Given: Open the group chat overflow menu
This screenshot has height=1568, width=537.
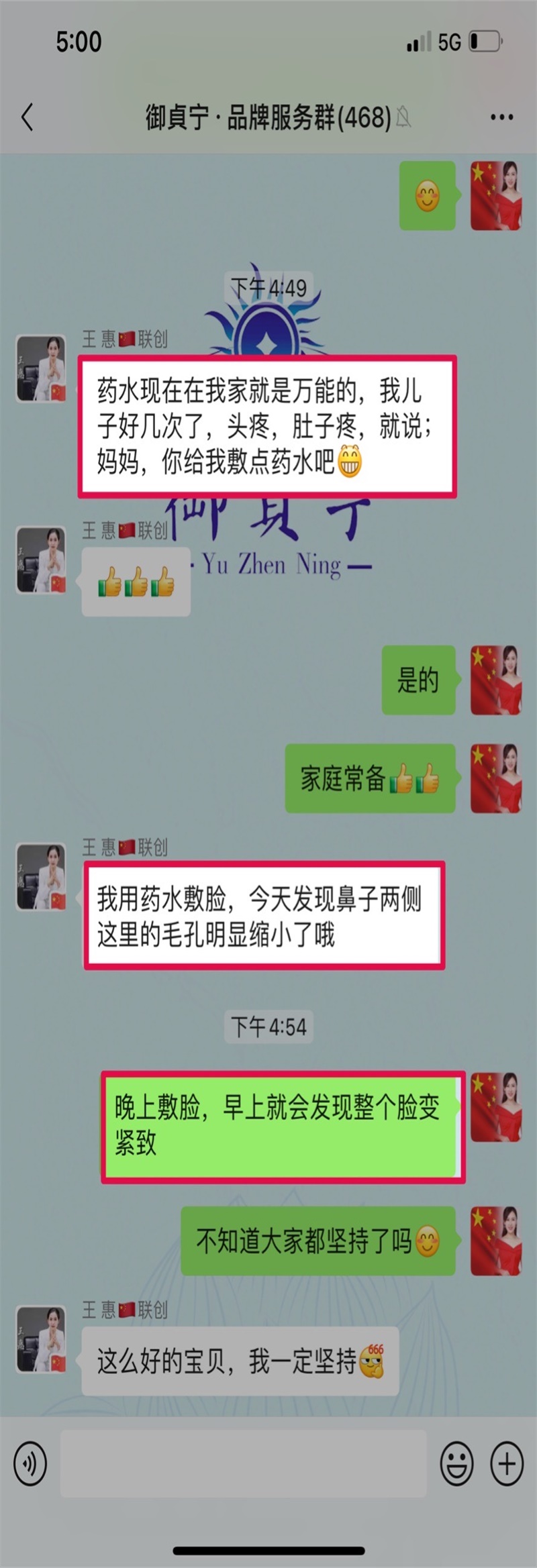Looking at the screenshot, I should point(501,117).
